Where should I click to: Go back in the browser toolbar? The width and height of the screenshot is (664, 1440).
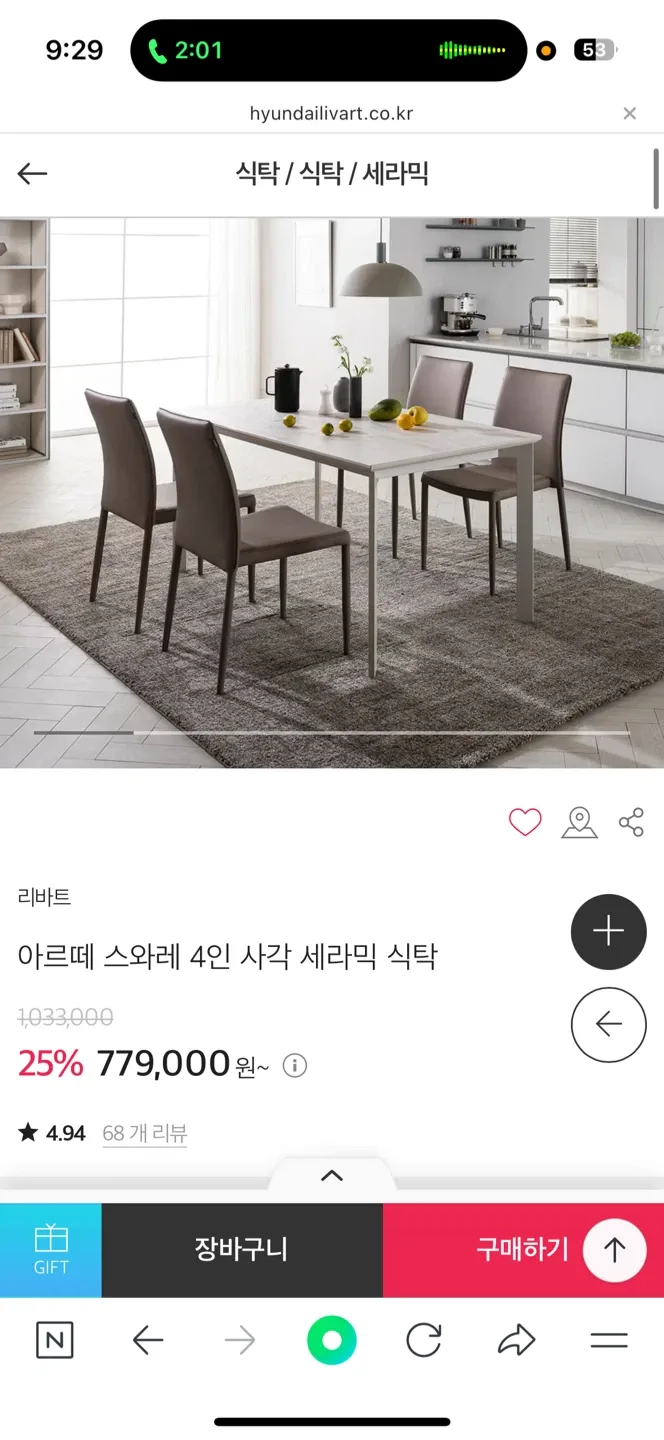tap(148, 1340)
